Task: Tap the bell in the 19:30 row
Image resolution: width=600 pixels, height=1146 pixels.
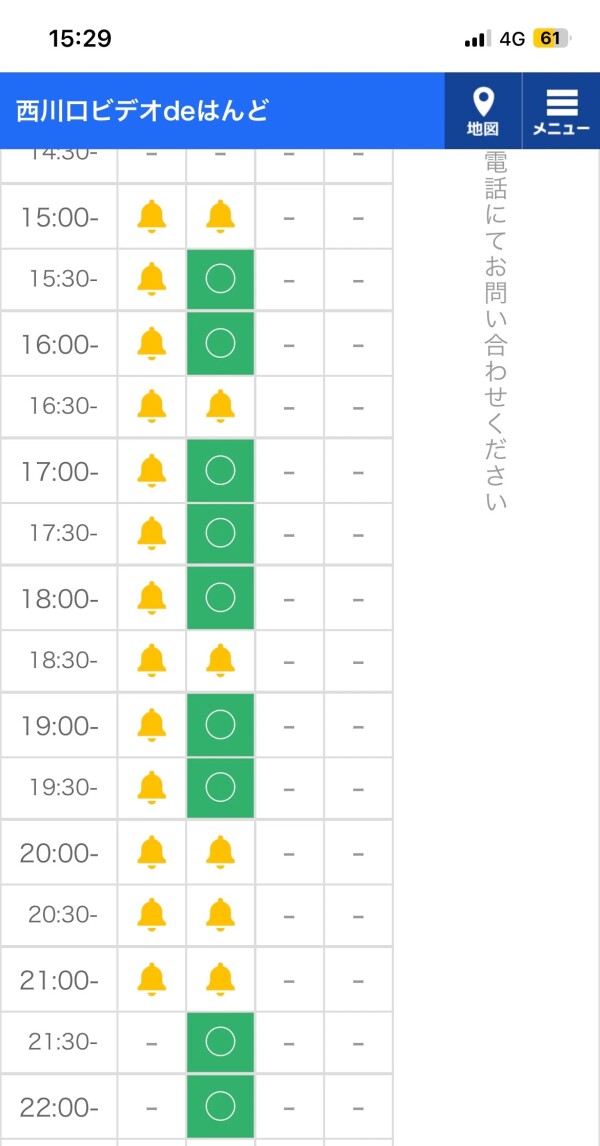Action: [152, 787]
